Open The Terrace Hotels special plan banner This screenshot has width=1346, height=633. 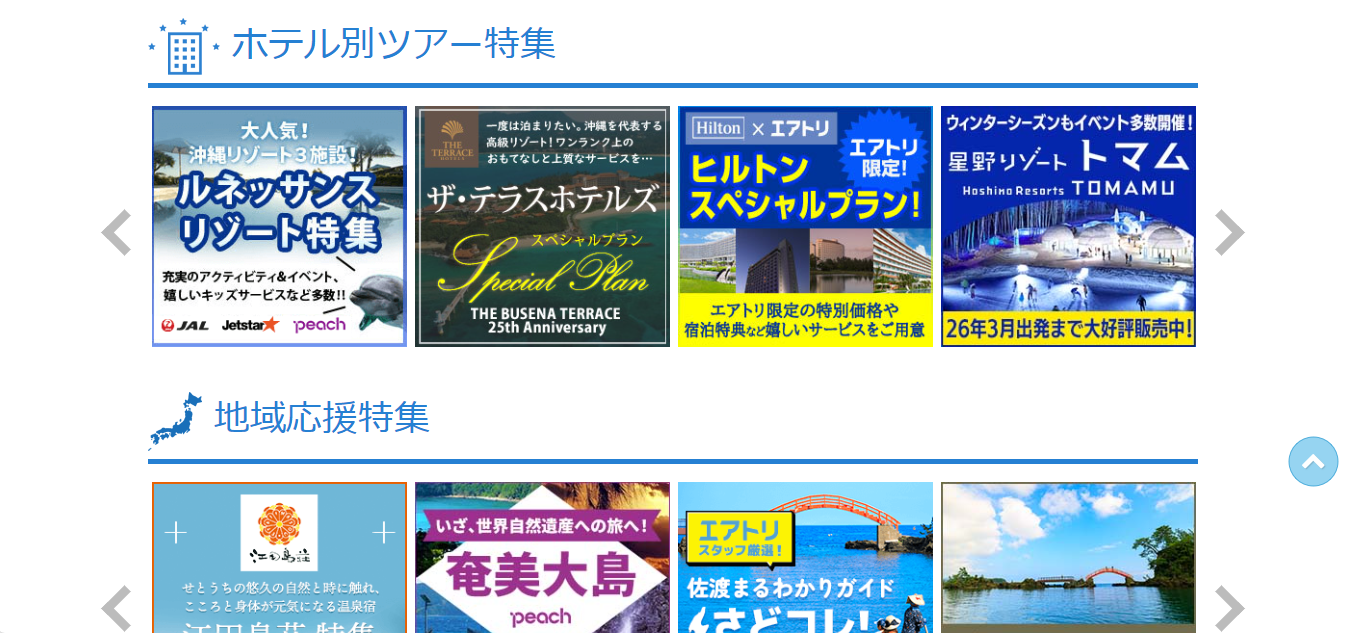(x=542, y=227)
